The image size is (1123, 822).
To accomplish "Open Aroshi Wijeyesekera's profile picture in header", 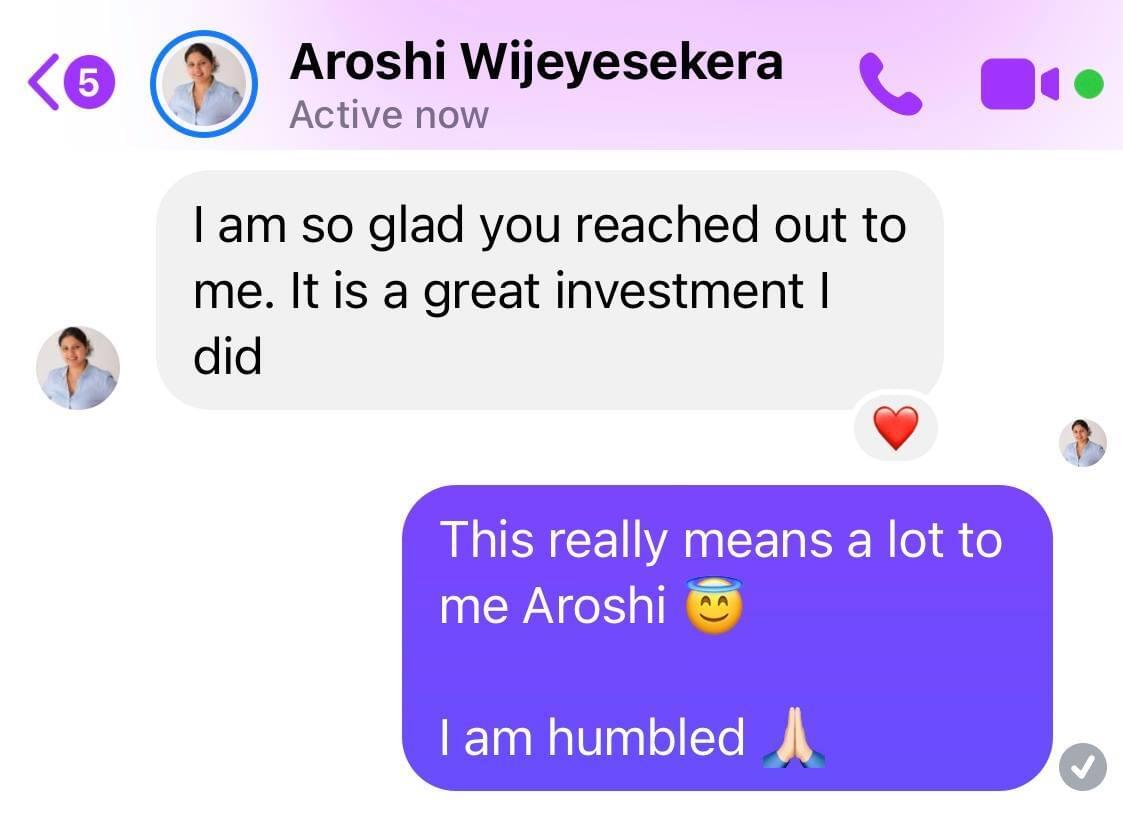I will [203, 85].
